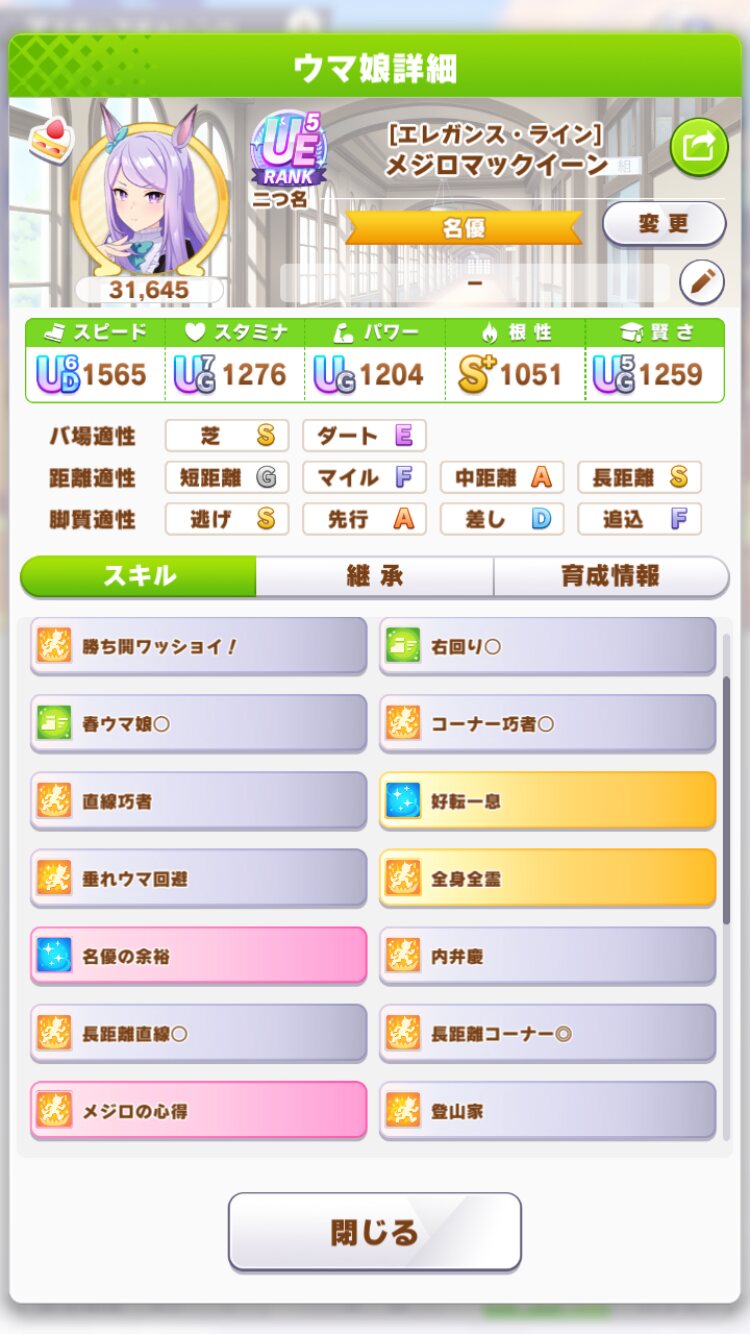View details of 勝ち鬨ワッショイ！ skill

click(199, 646)
